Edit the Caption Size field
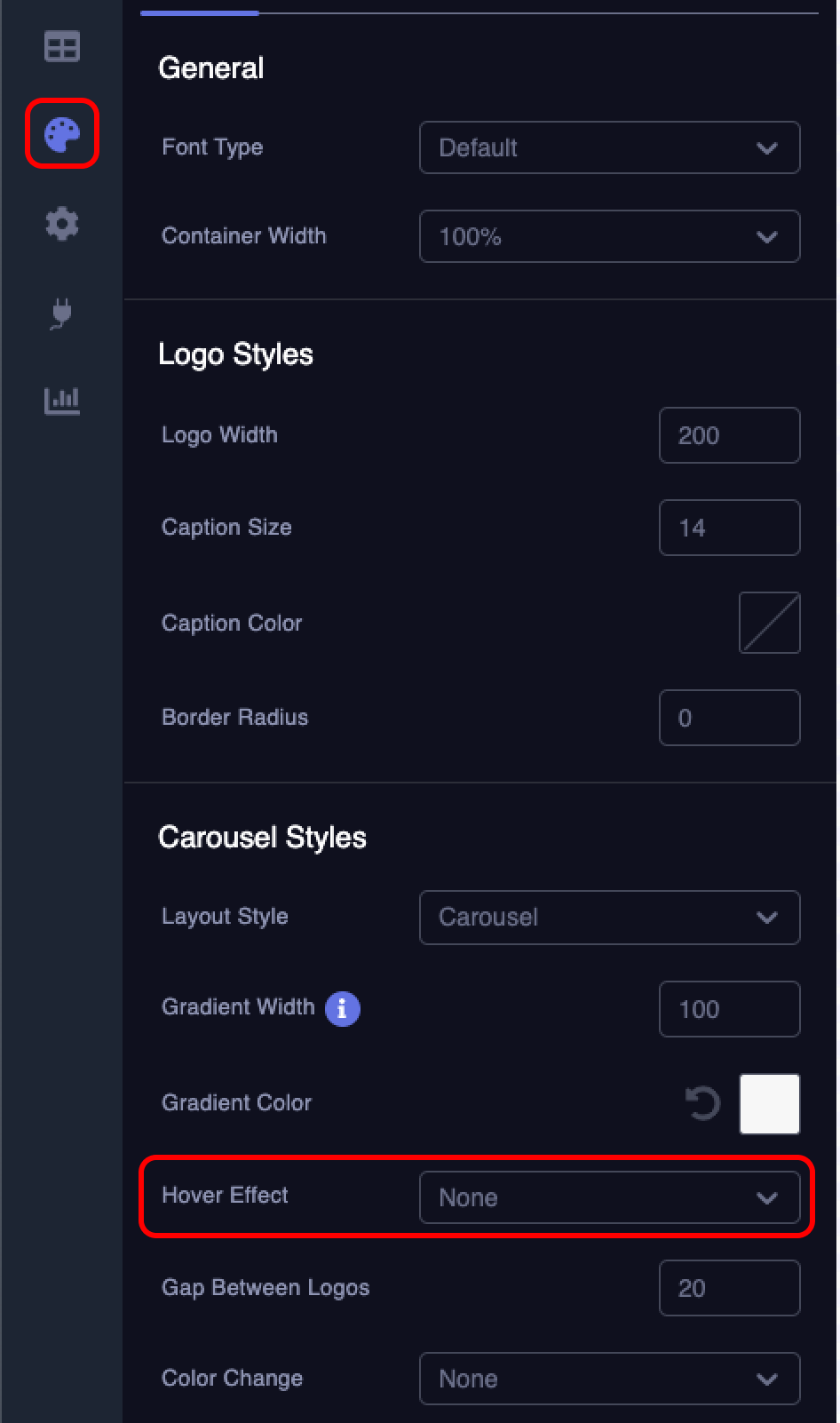840x1423 pixels. (x=729, y=528)
